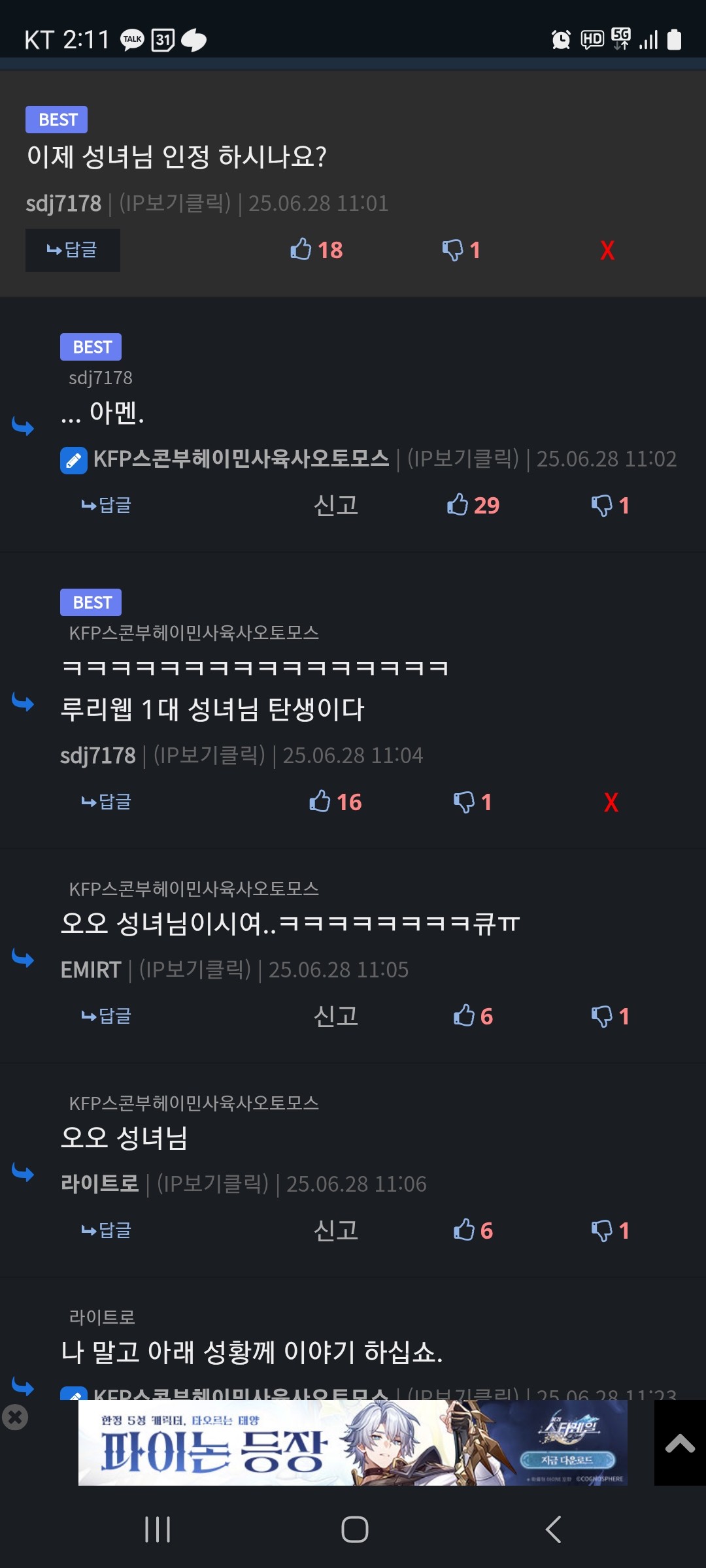This screenshot has width=706, height=1568.
Task: Reply to 라이트로's '오오 성녀님' comment
Action: pyautogui.click(x=106, y=1230)
